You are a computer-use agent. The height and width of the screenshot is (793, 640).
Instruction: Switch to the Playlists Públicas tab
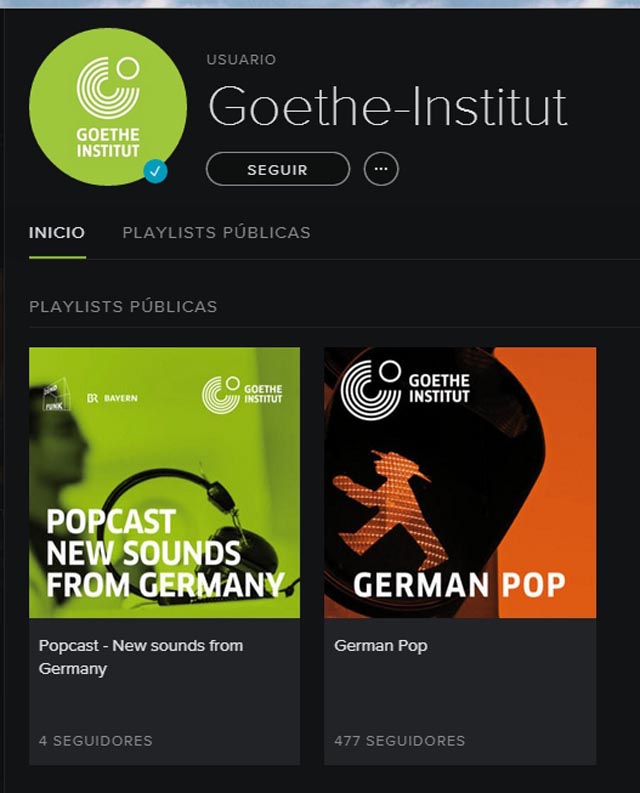click(x=216, y=233)
